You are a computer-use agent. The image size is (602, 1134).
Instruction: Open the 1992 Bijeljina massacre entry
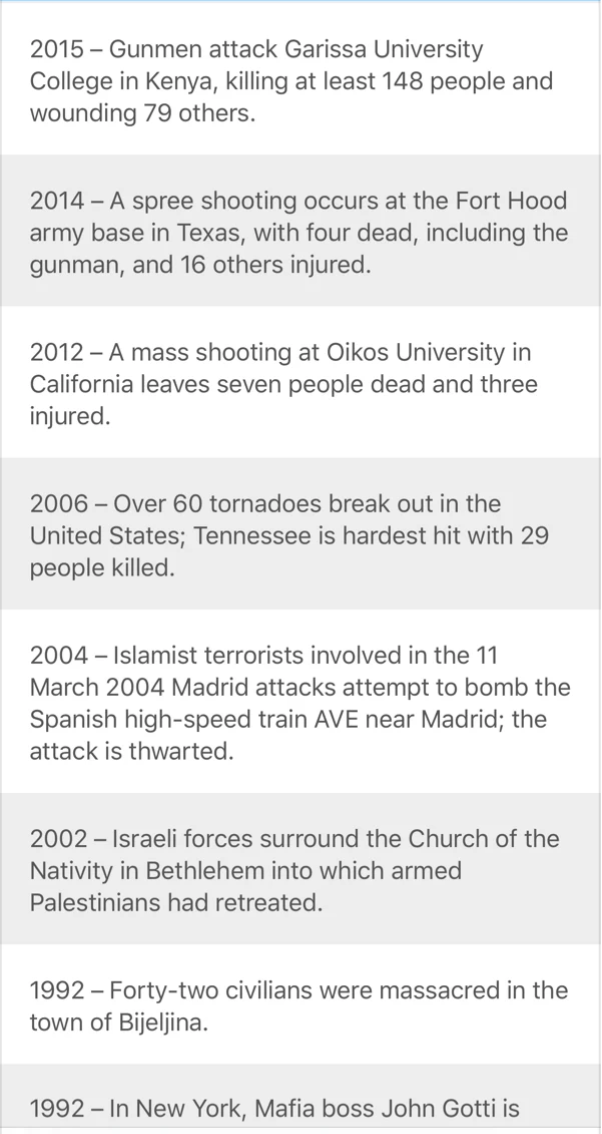[300, 1005]
